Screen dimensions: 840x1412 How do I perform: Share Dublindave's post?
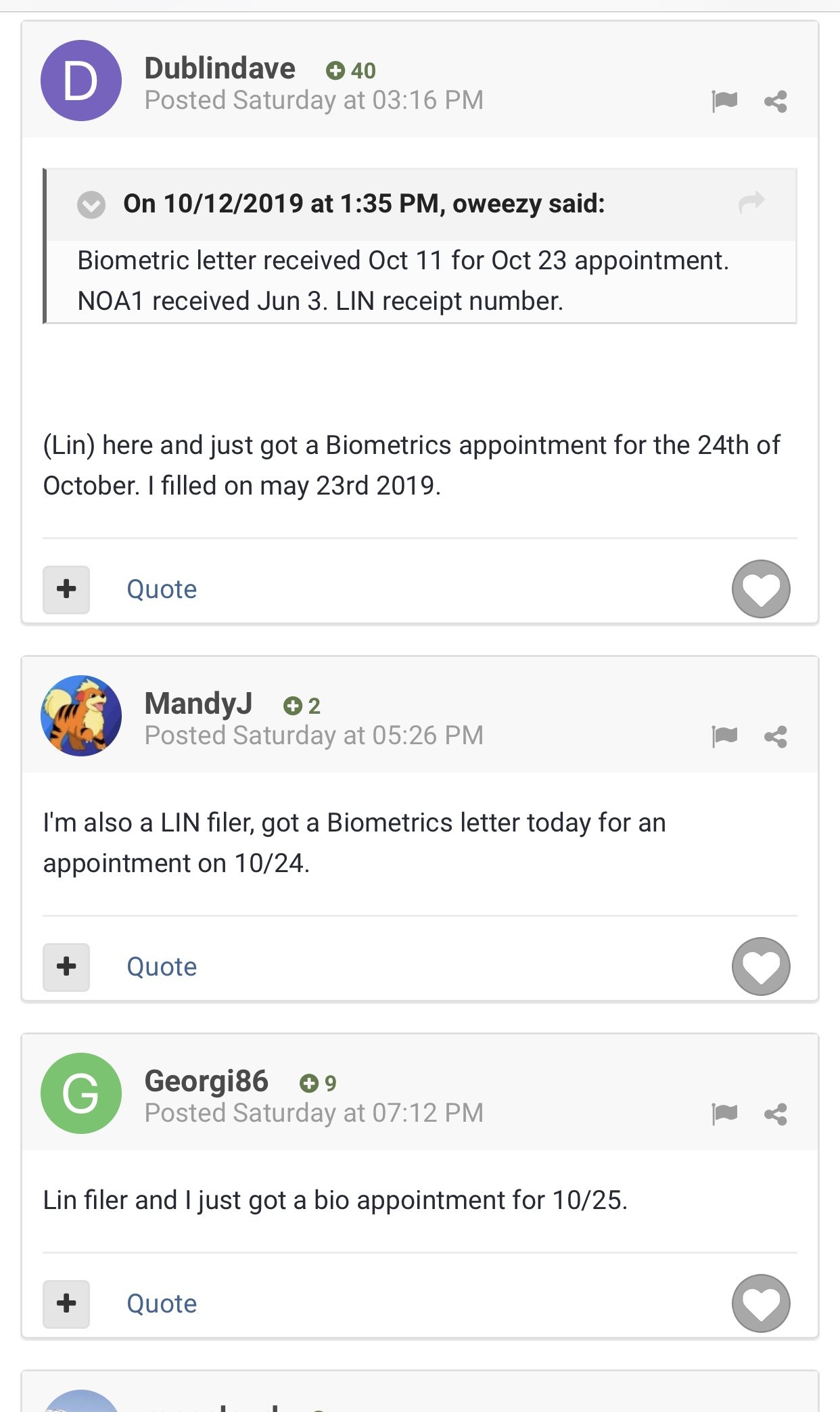pyautogui.click(x=776, y=101)
